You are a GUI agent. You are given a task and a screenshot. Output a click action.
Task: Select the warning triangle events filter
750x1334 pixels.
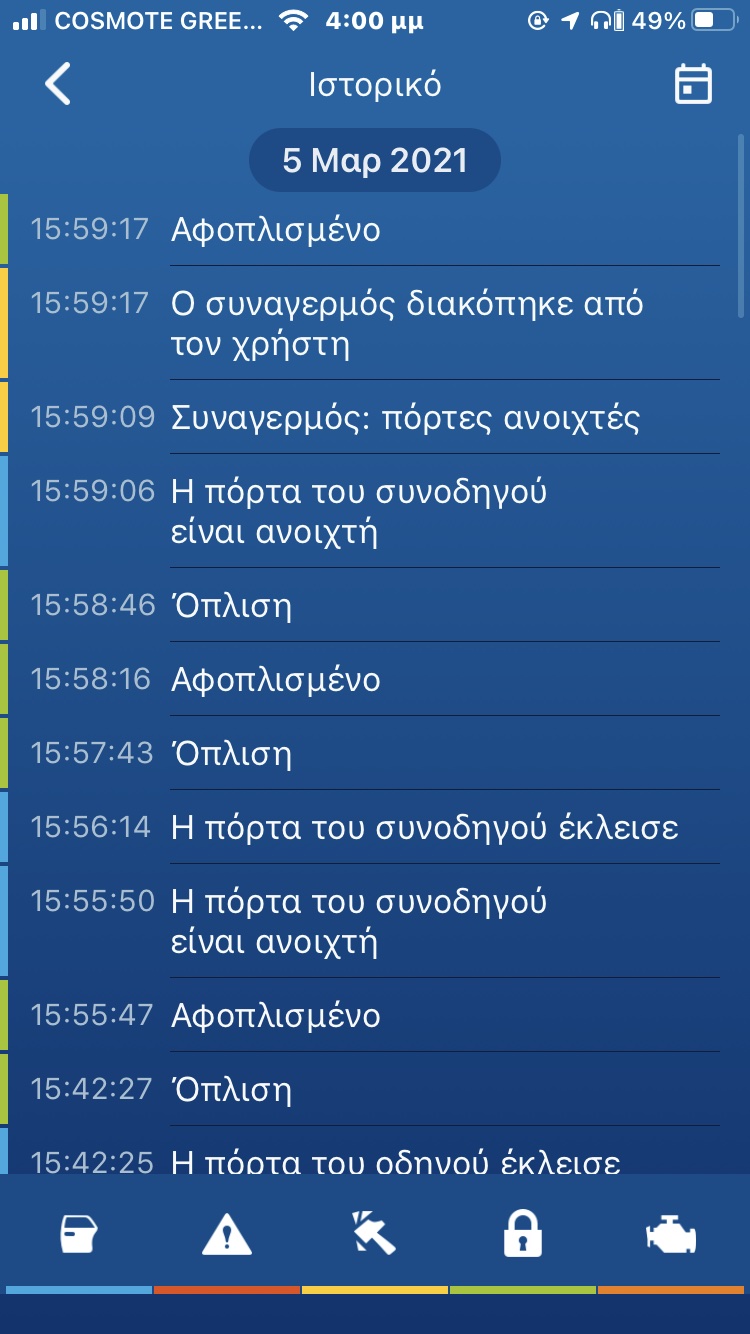coord(227,1235)
